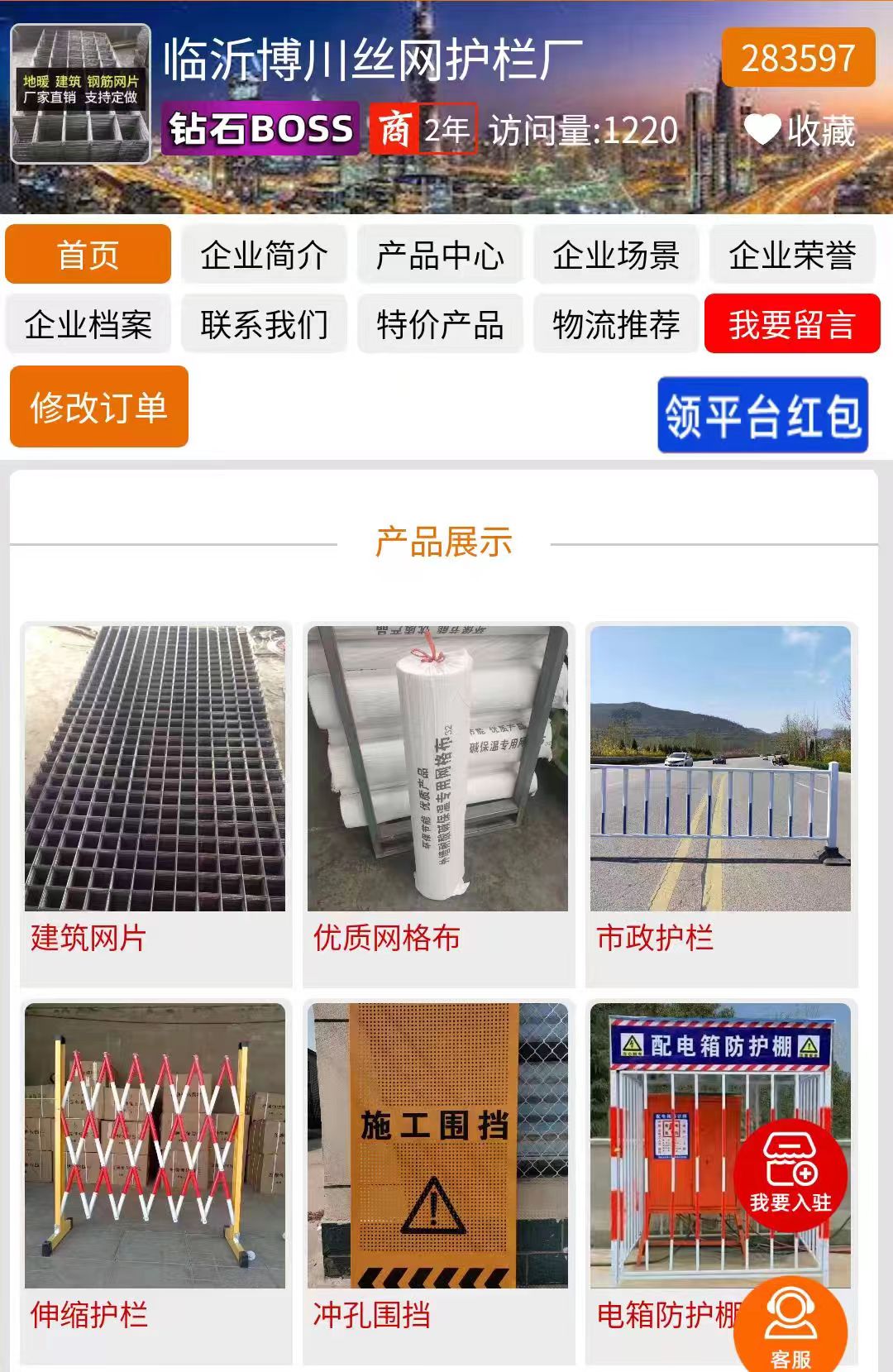The image size is (893, 1372).
Task: Tap the 收藏 heart to favorite shop
Action: (798, 131)
